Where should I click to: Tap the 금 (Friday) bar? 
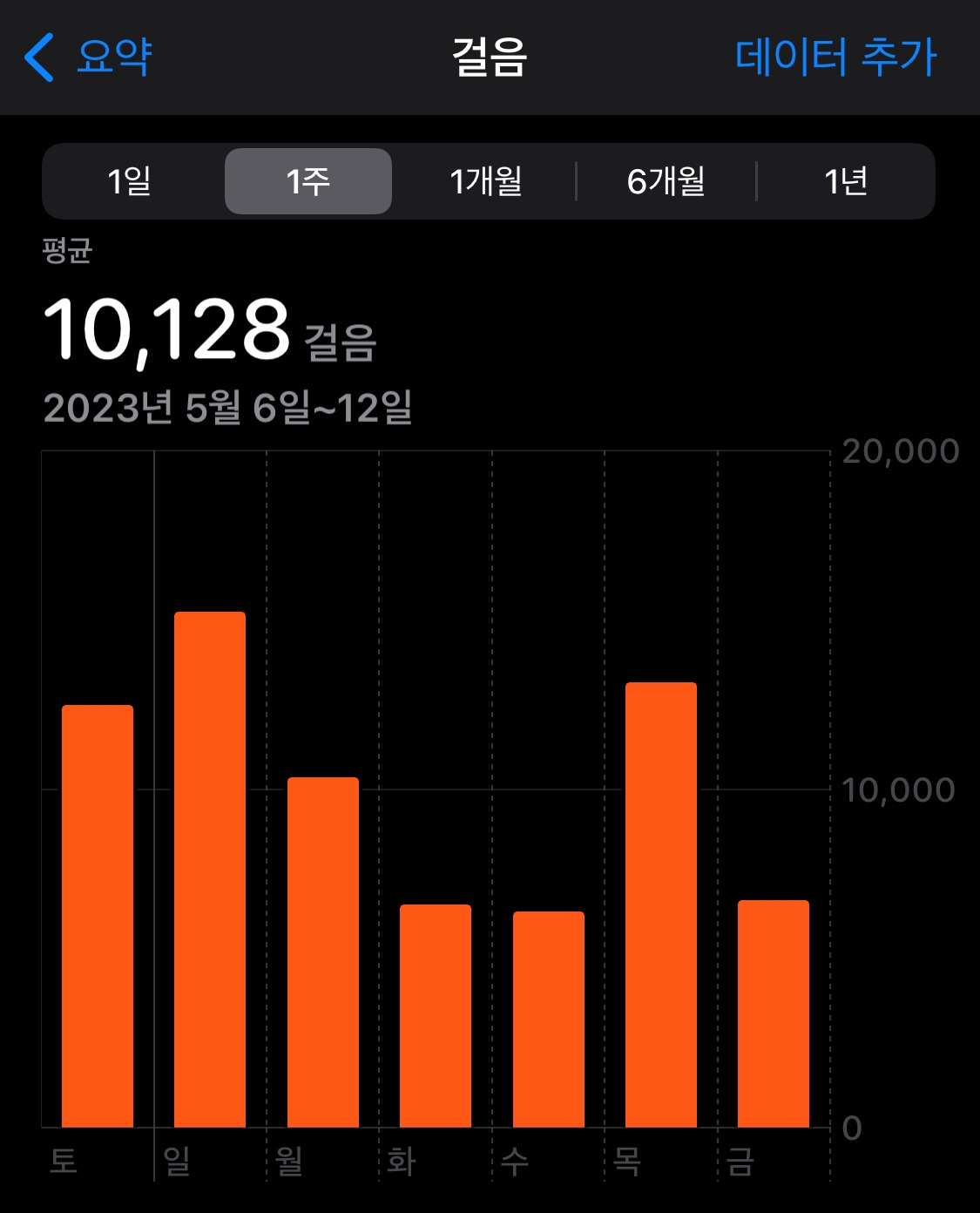pos(774,1013)
